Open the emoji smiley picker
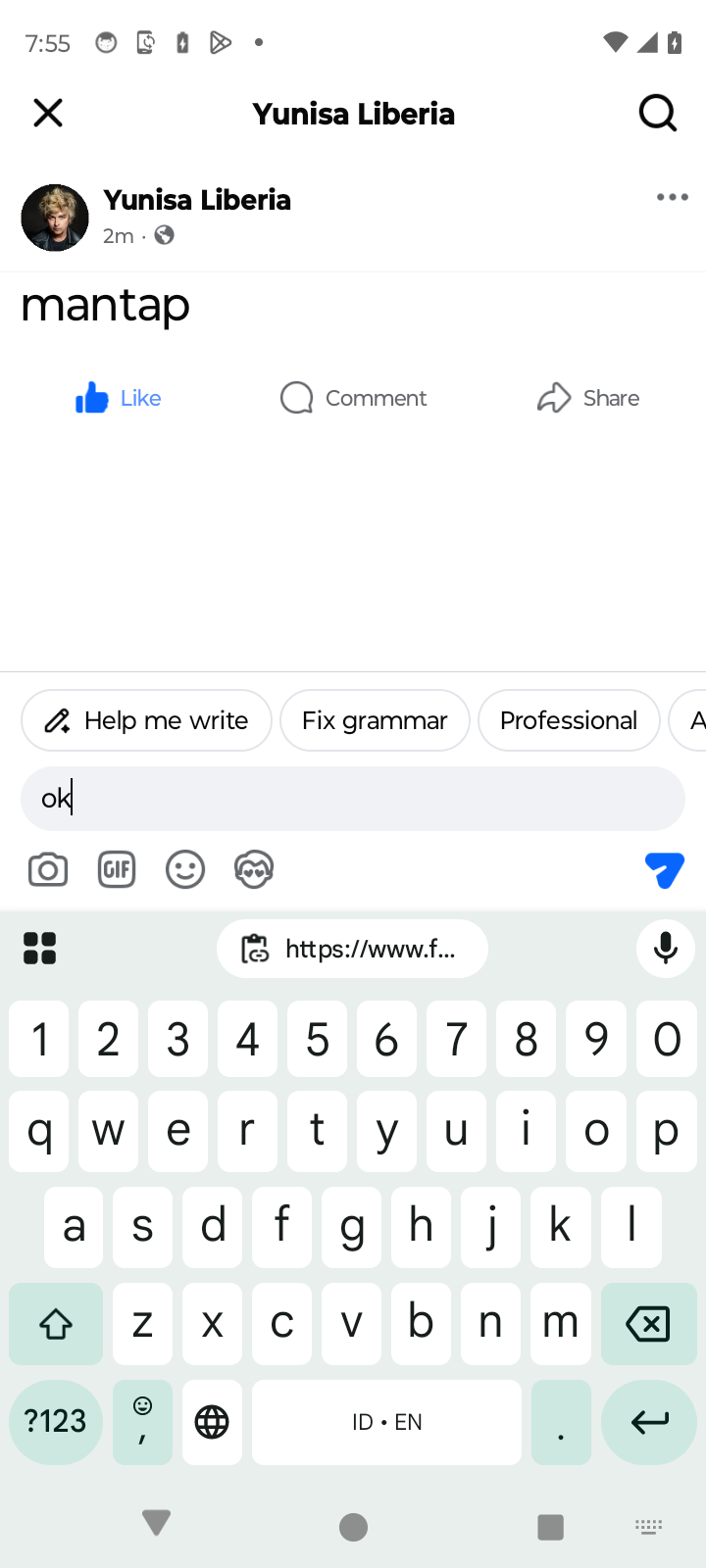The height and width of the screenshot is (1568, 706). (185, 870)
